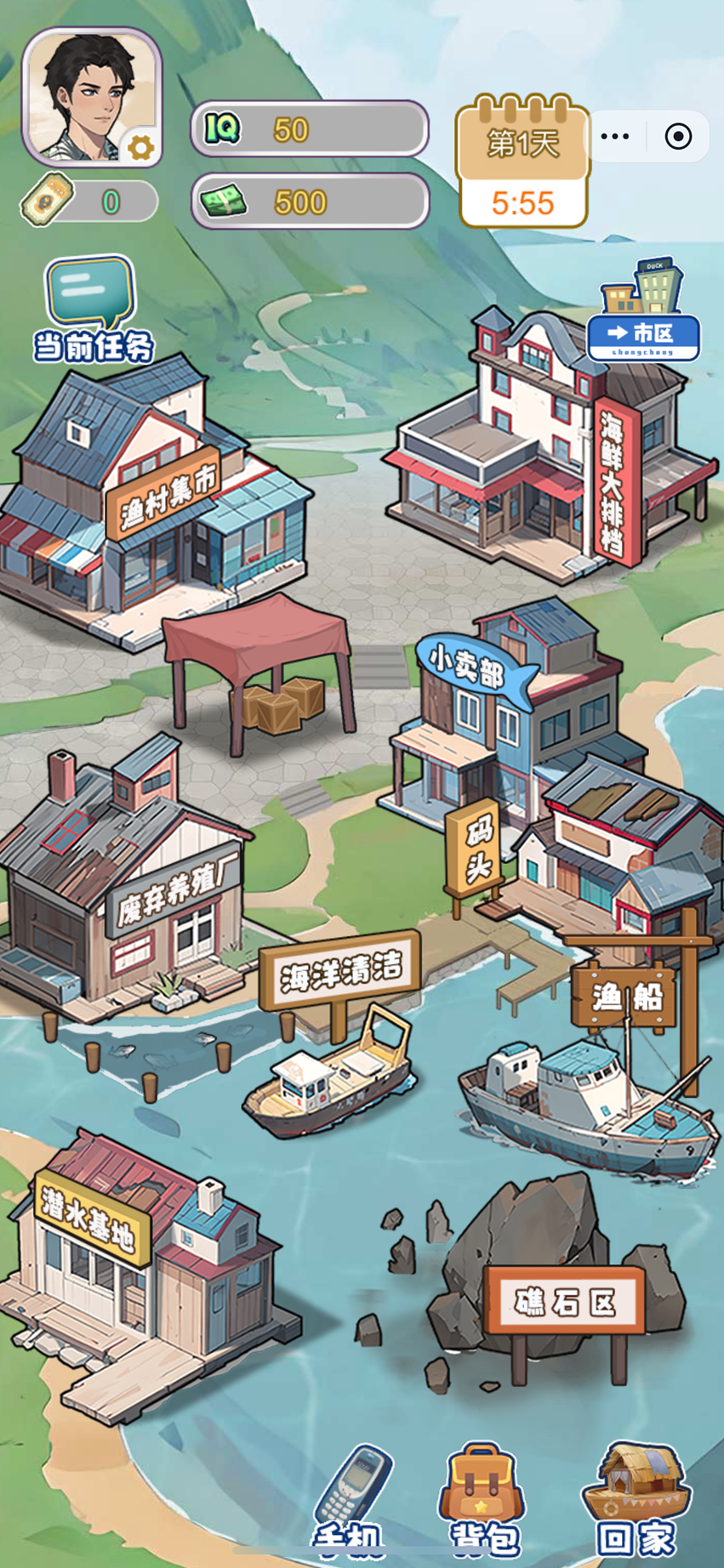724x1568 pixels.
Task: Open settings gear on the avatar
Action: click(140, 147)
